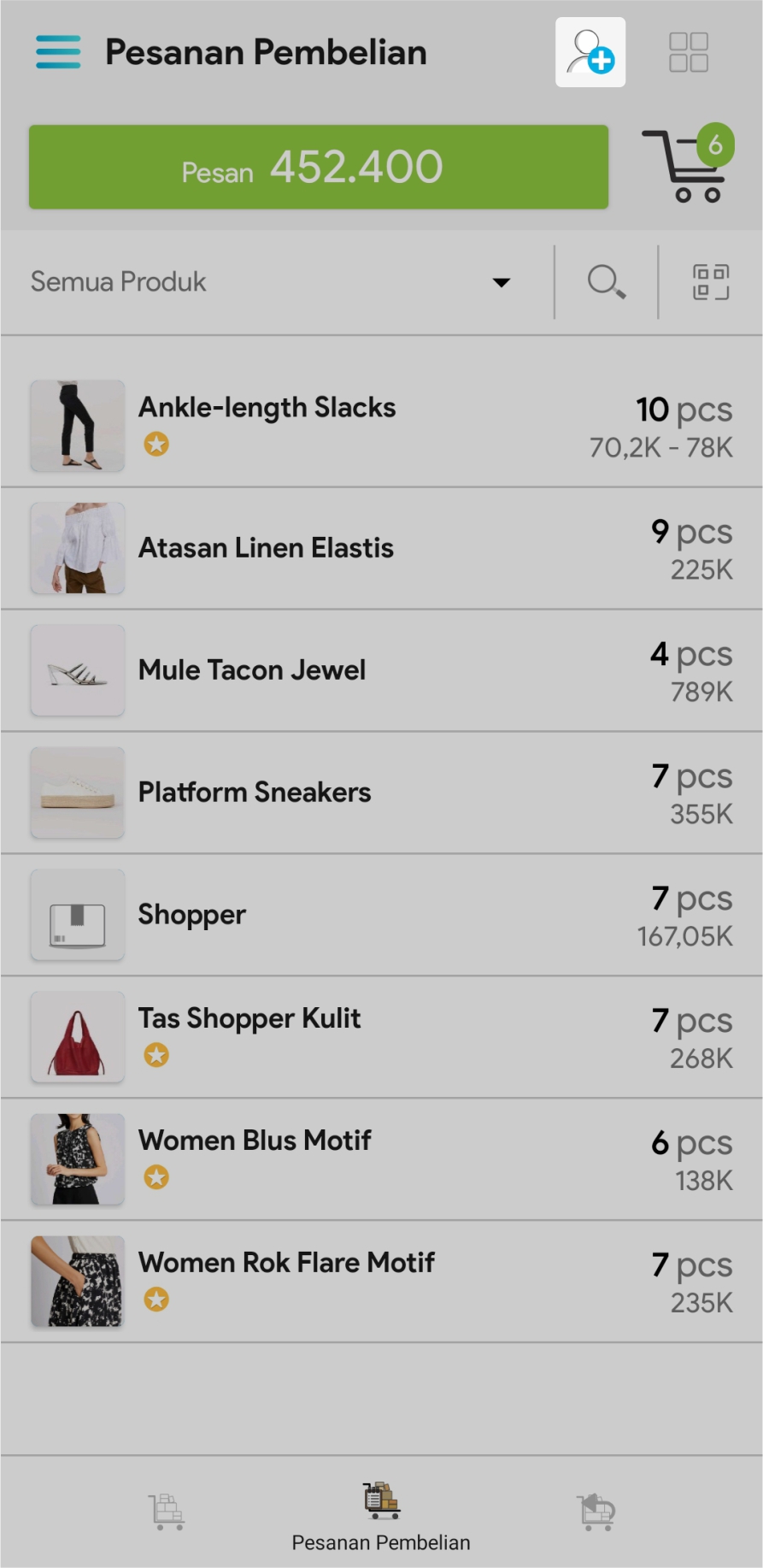Switch to grid view layout
The height and width of the screenshot is (1568, 763).
click(688, 52)
